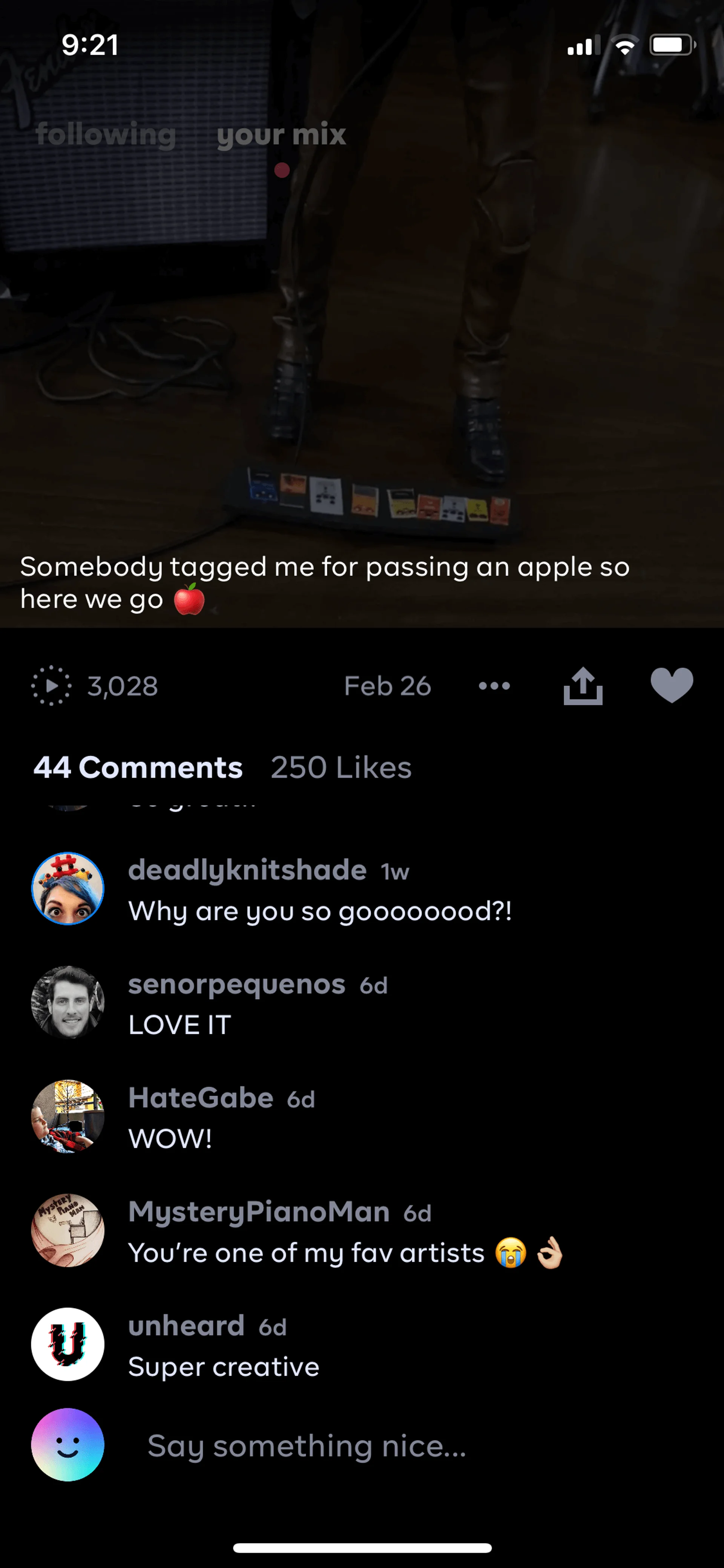The width and height of the screenshot is (724, 1568).
Task: Show the 250 Likes list
Action: point(341,767)
